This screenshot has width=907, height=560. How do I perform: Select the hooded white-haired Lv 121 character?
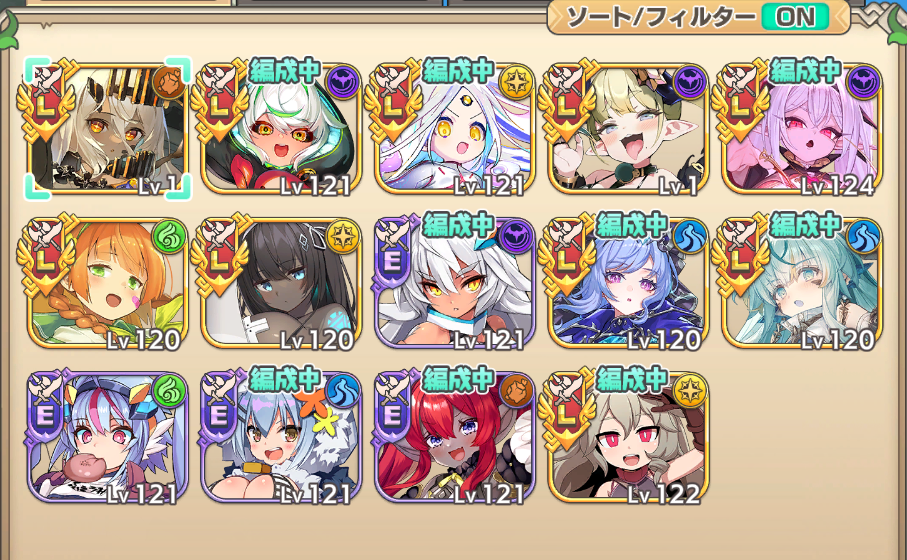pyautogui.click(x=280, y=128)
